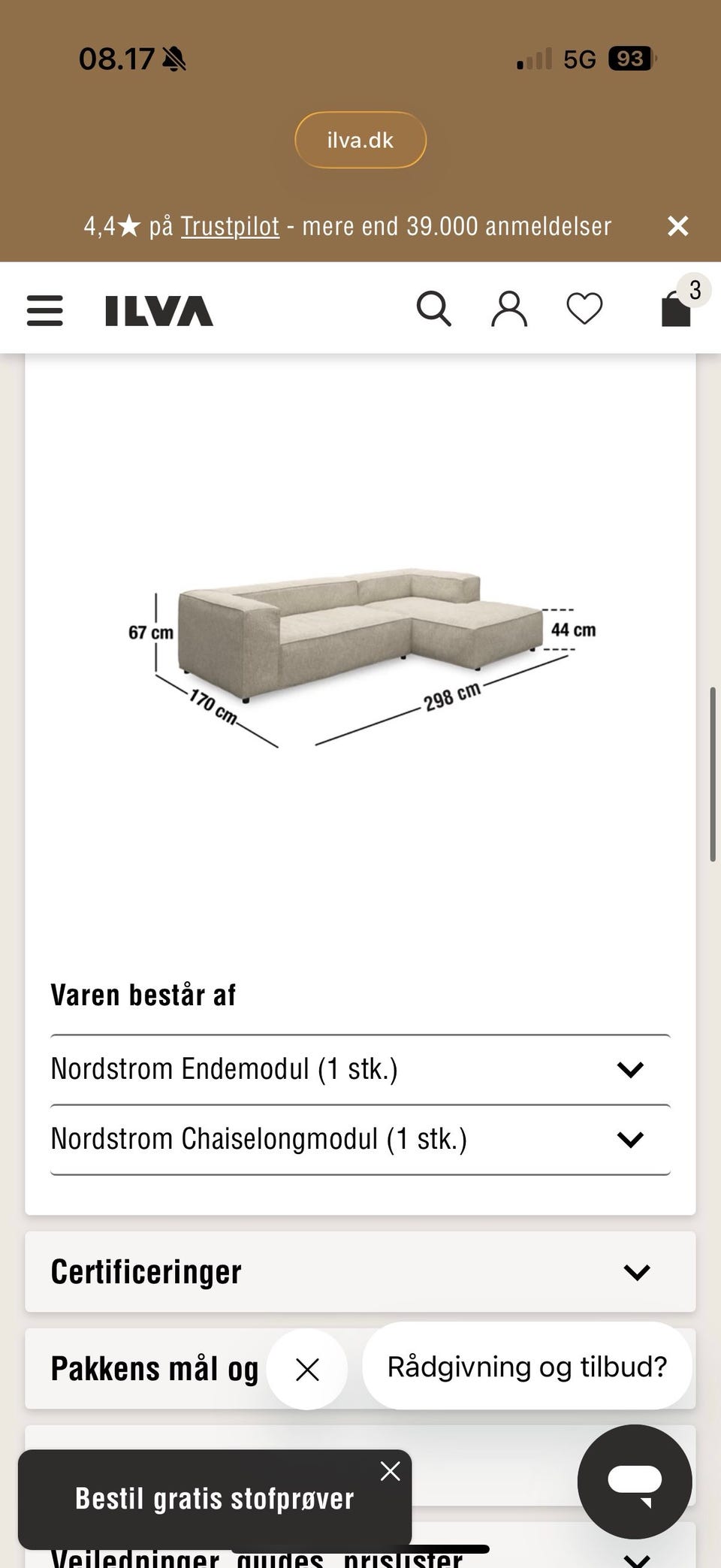Expand 'Nordstrom Endemodul (1 stk.)' details

click(x=630, y=1068)
